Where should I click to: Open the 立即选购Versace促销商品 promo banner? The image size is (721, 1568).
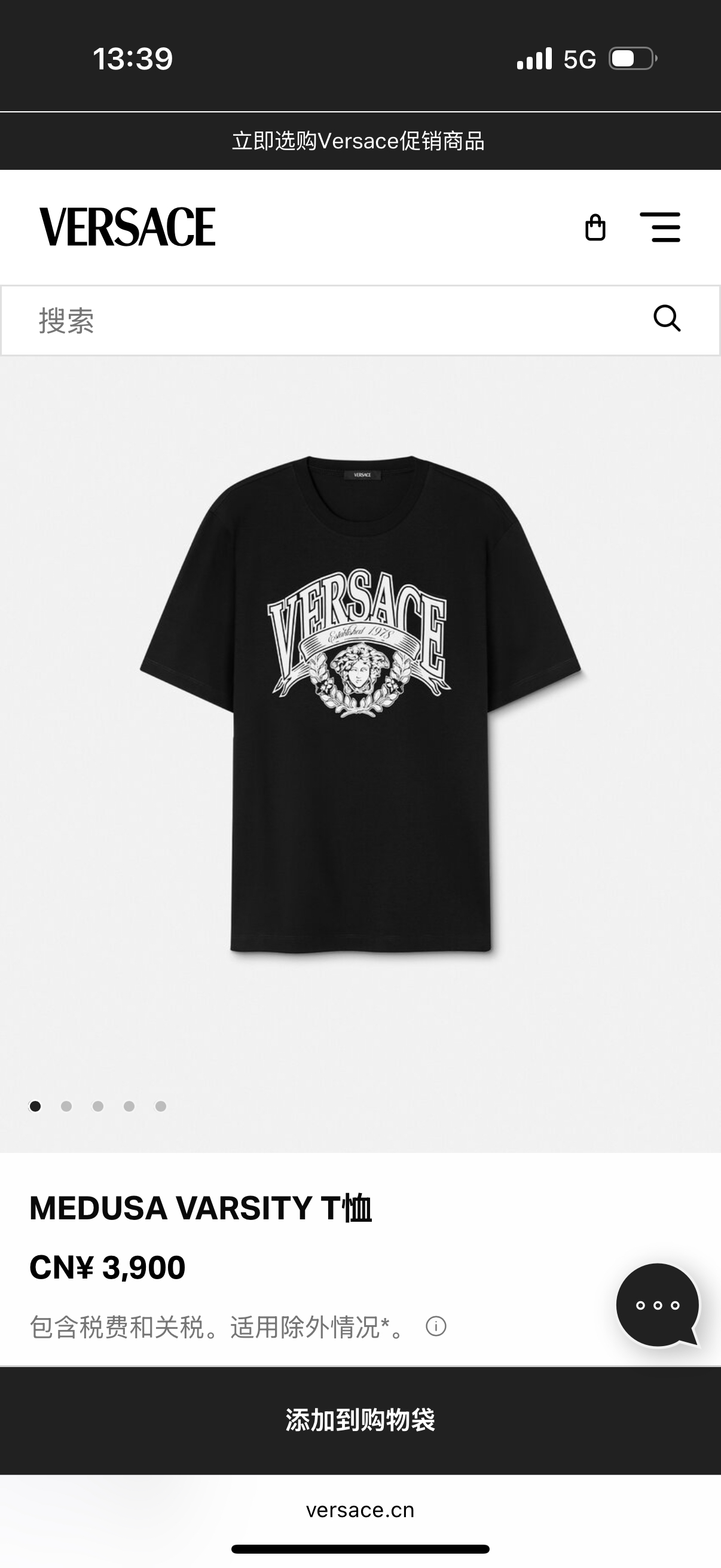point(359,141)
